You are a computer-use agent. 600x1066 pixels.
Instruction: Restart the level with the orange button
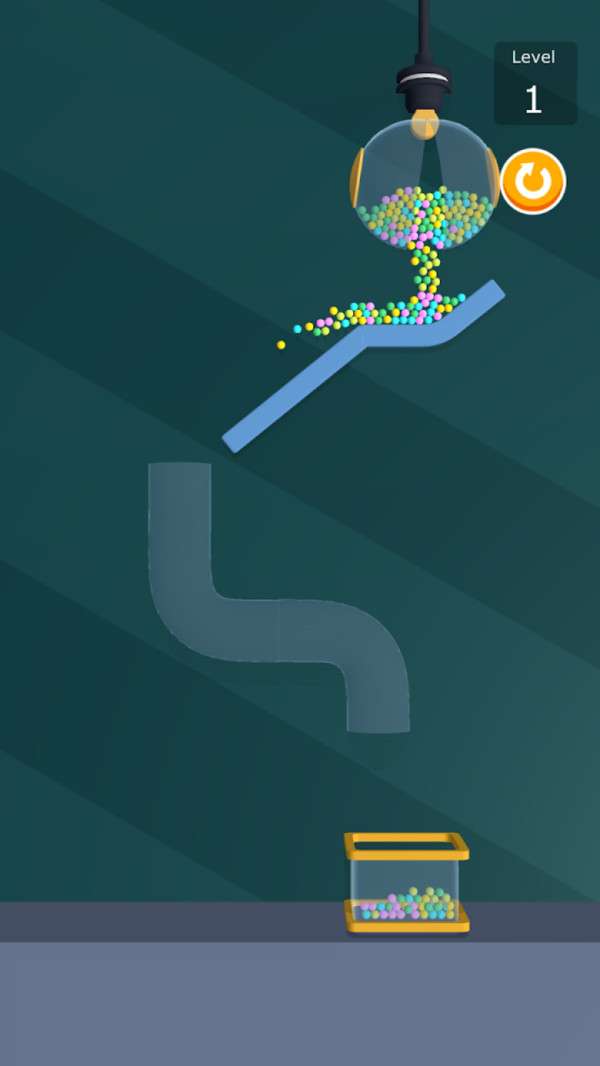click(533, 182)
